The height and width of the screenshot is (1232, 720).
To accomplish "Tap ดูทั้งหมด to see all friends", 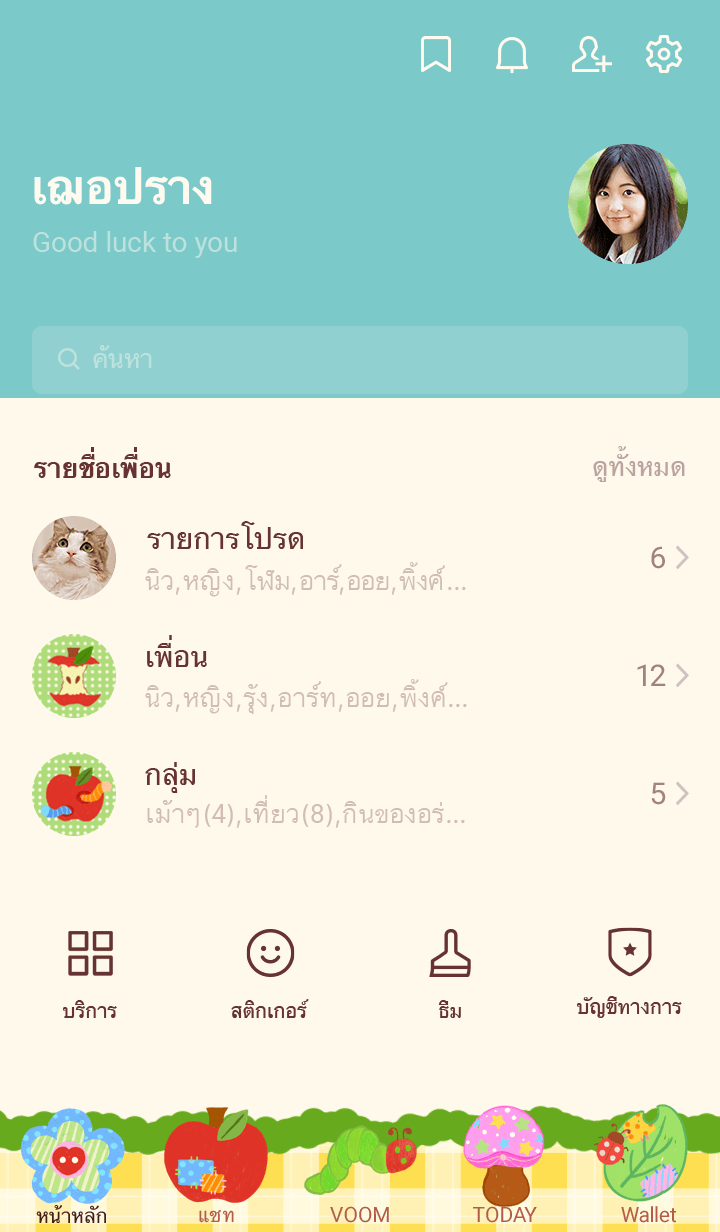I will coord(638,468).
